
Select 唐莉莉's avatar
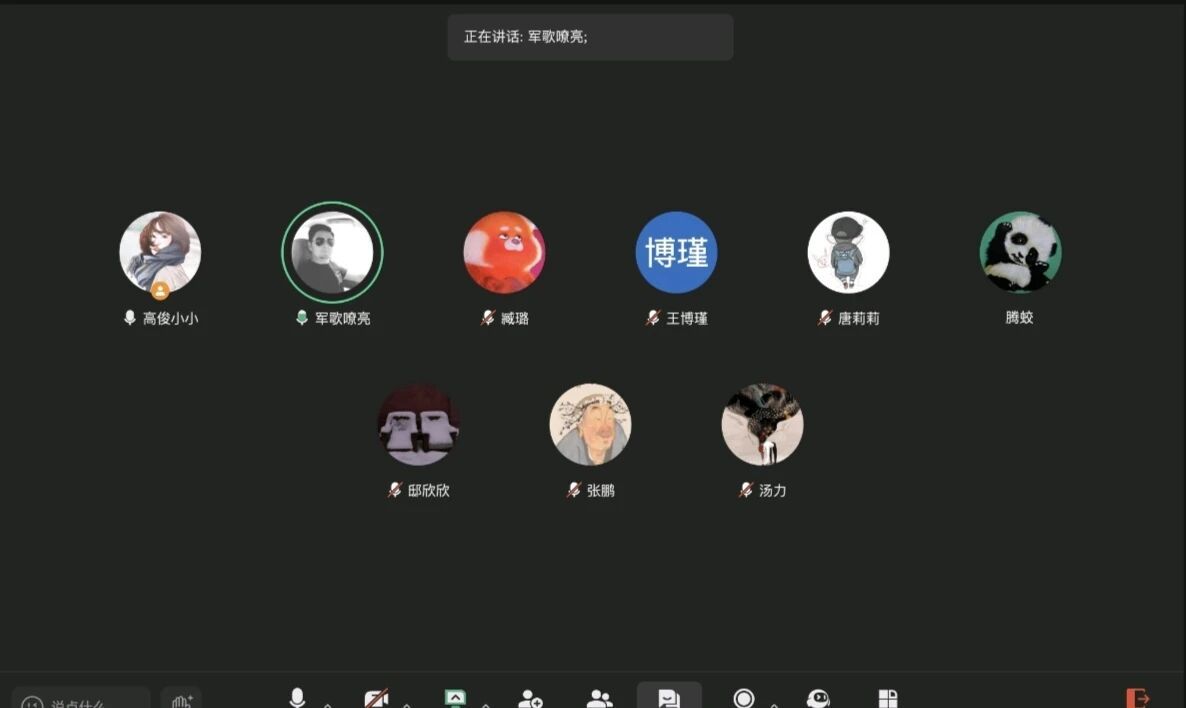pyautogui.click(x=848, y=252)
